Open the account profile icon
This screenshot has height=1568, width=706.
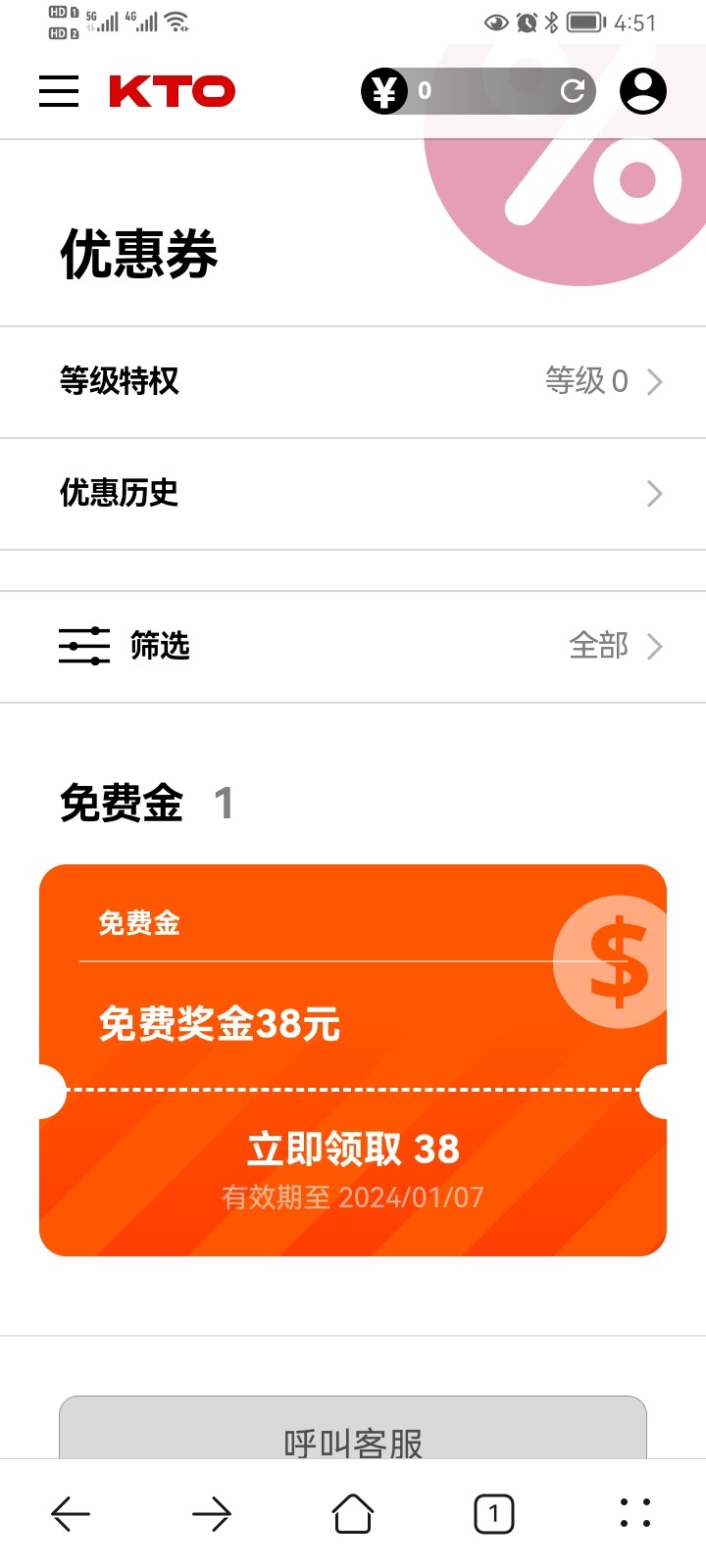pos(643,91)
